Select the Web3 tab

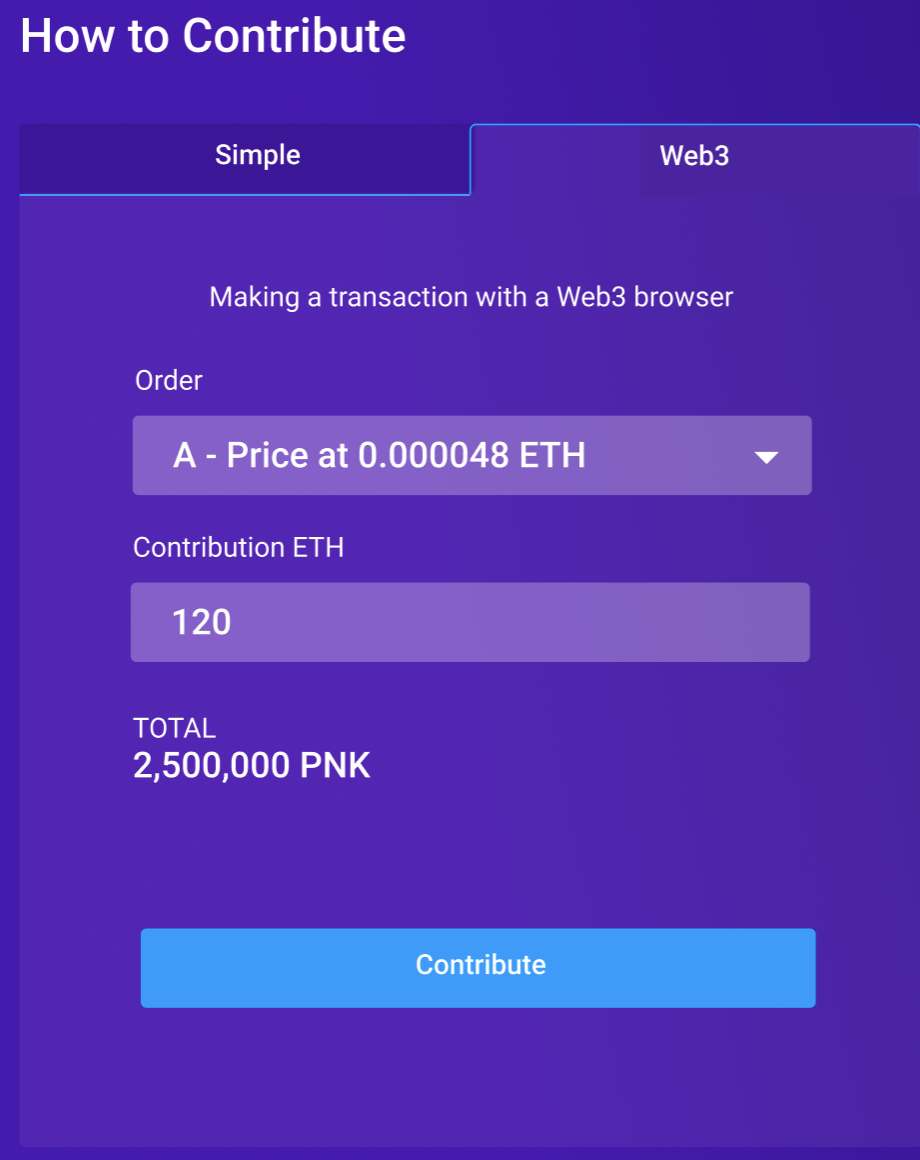click(694, 157)
